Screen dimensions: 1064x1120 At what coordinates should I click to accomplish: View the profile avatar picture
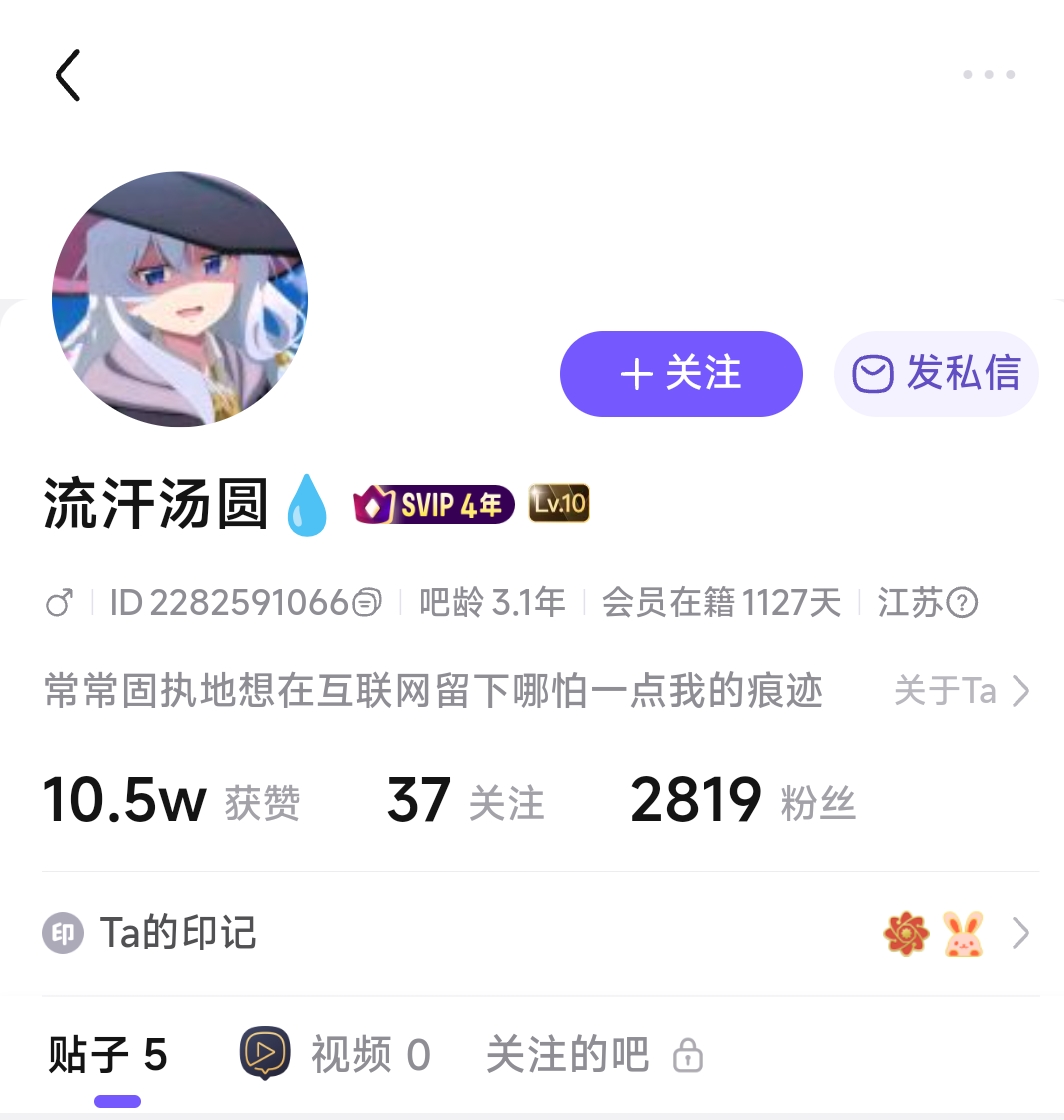pyautogui.click(x=180, y=299)
